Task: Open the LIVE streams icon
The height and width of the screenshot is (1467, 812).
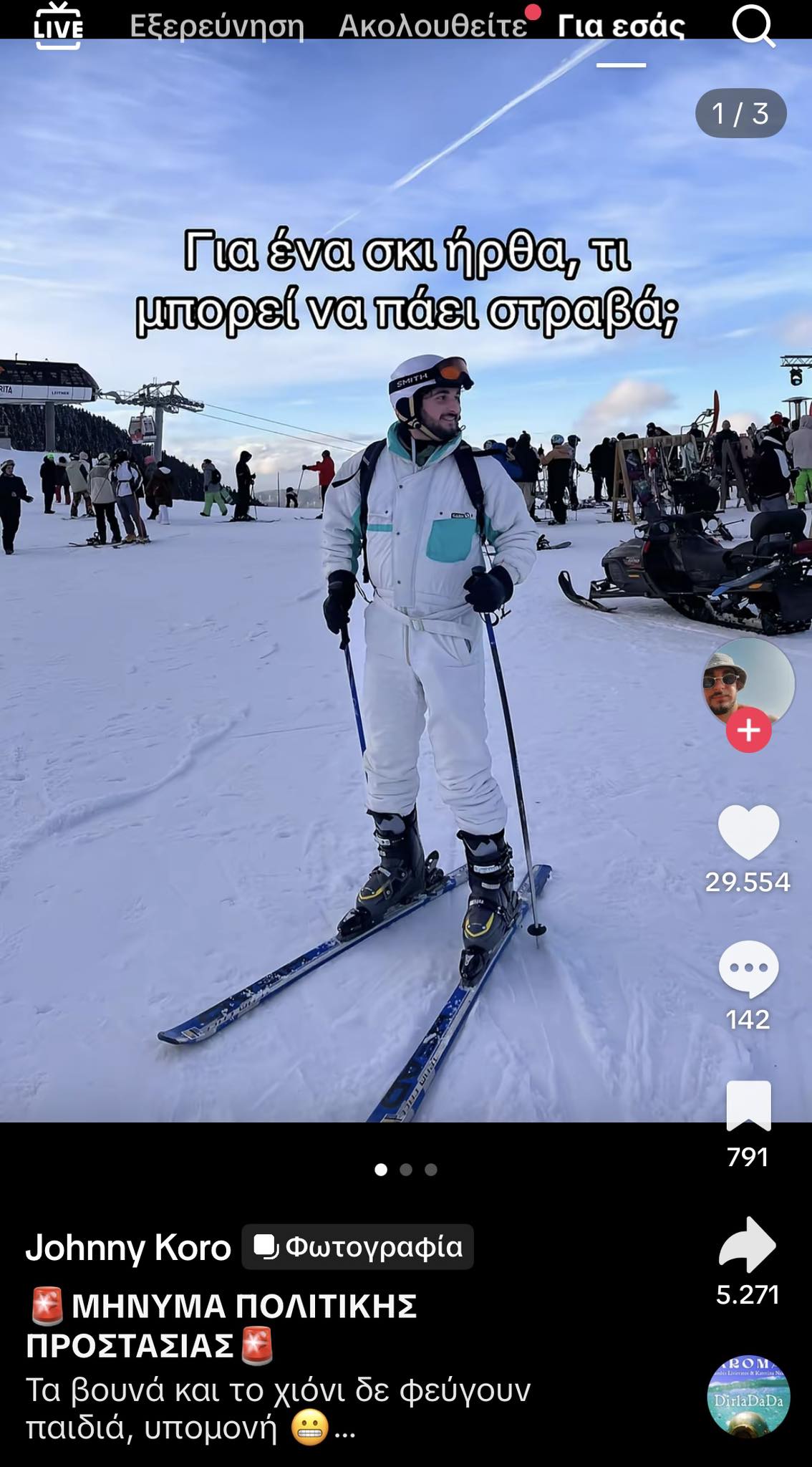Action: coord(59,26)
